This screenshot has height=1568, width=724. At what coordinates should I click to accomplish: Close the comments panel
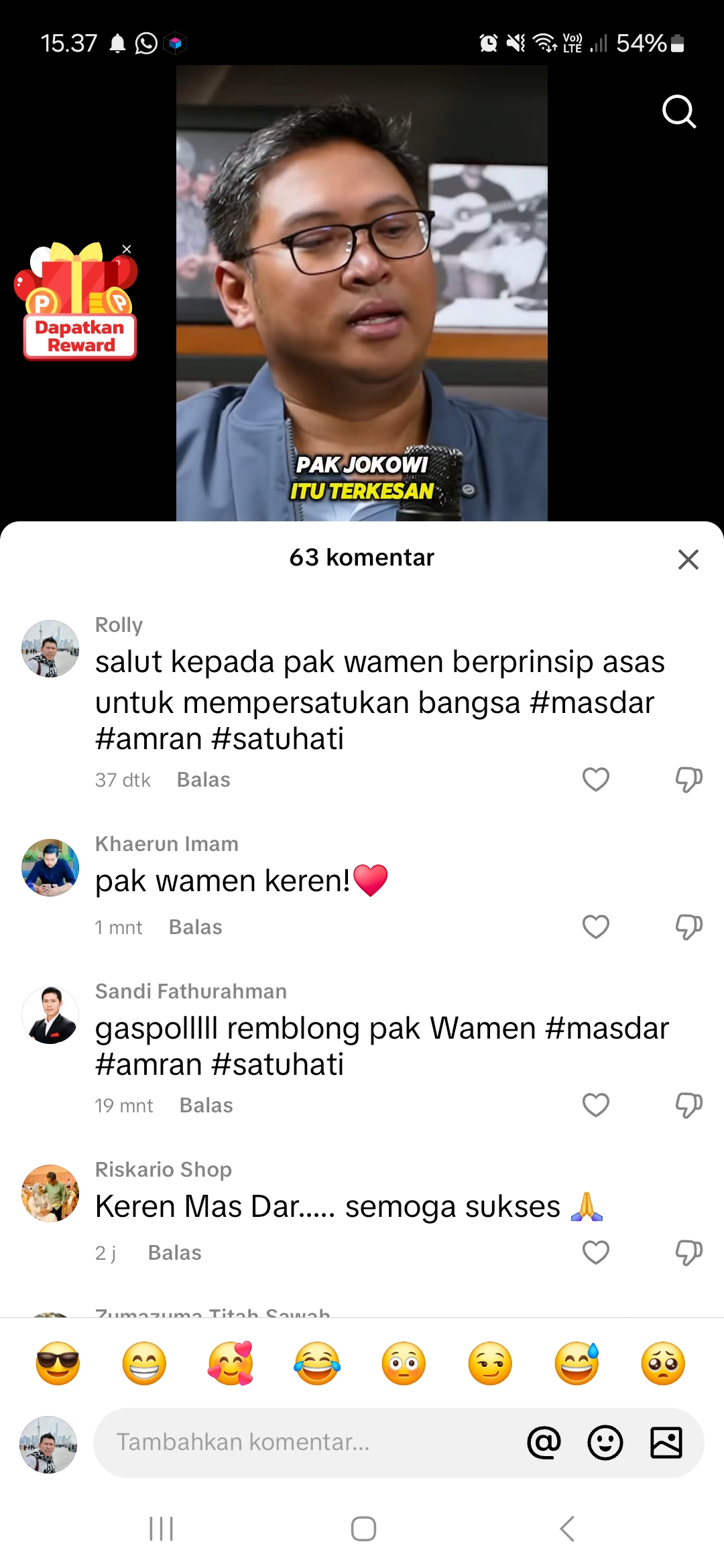(688, 559)
